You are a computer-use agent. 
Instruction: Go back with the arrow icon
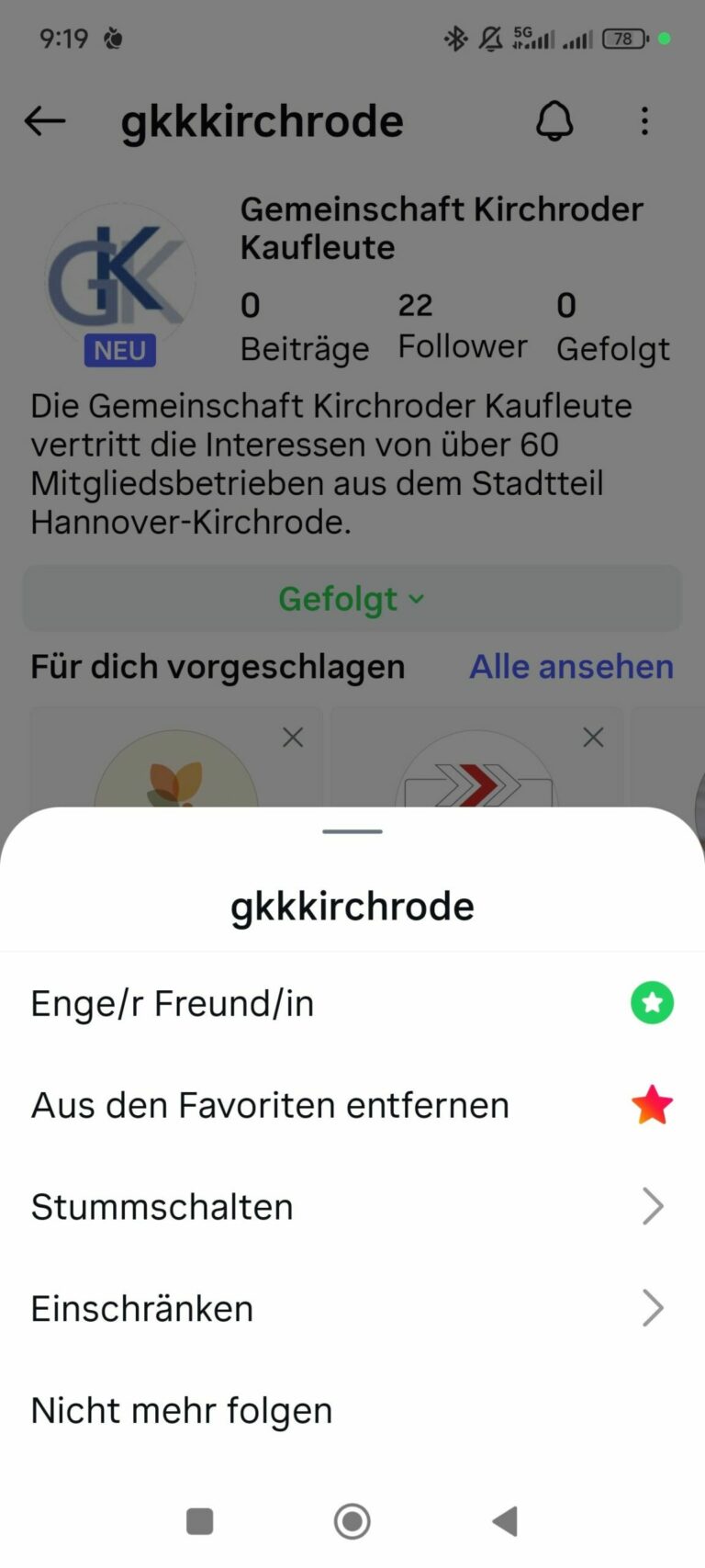tap(44, 120)
